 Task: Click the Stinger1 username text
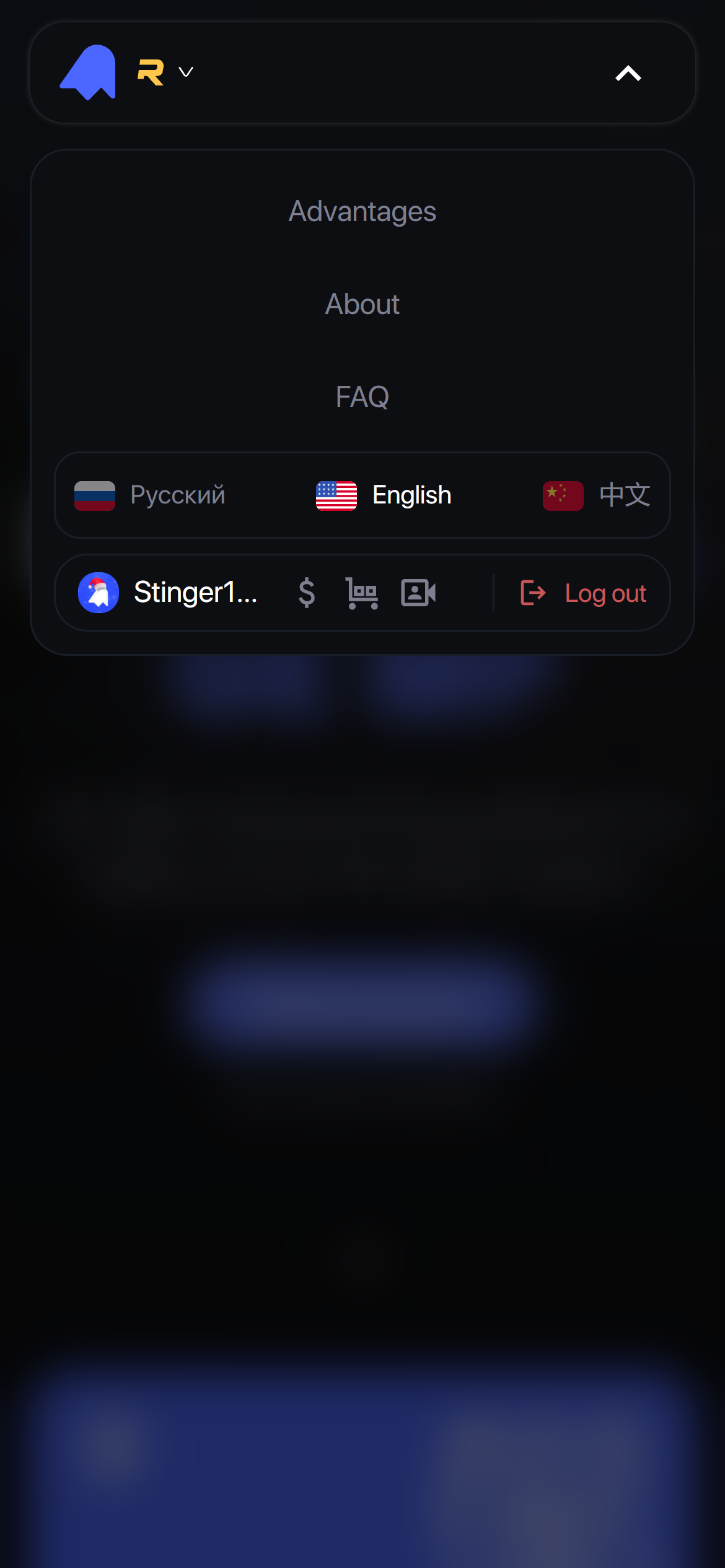tap(196, 593)
